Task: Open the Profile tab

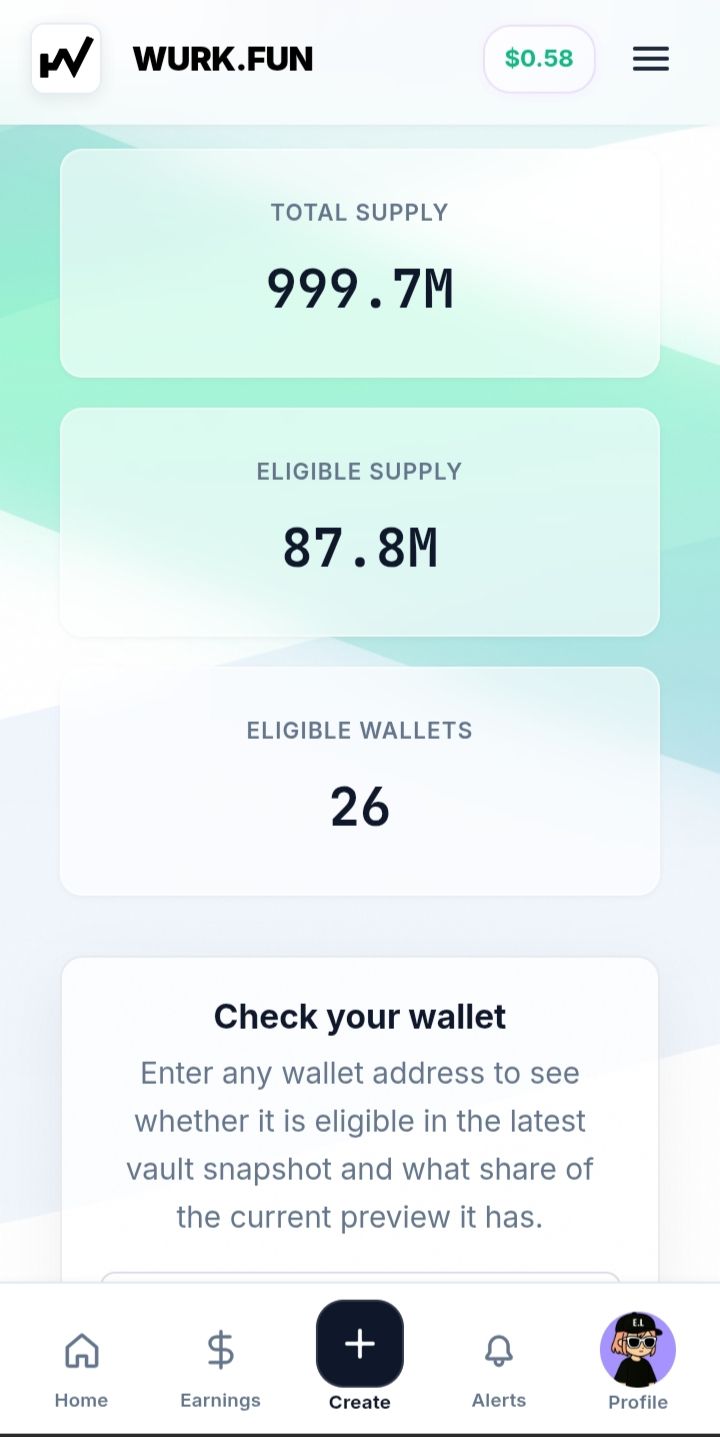Action: coord(638,1361)
